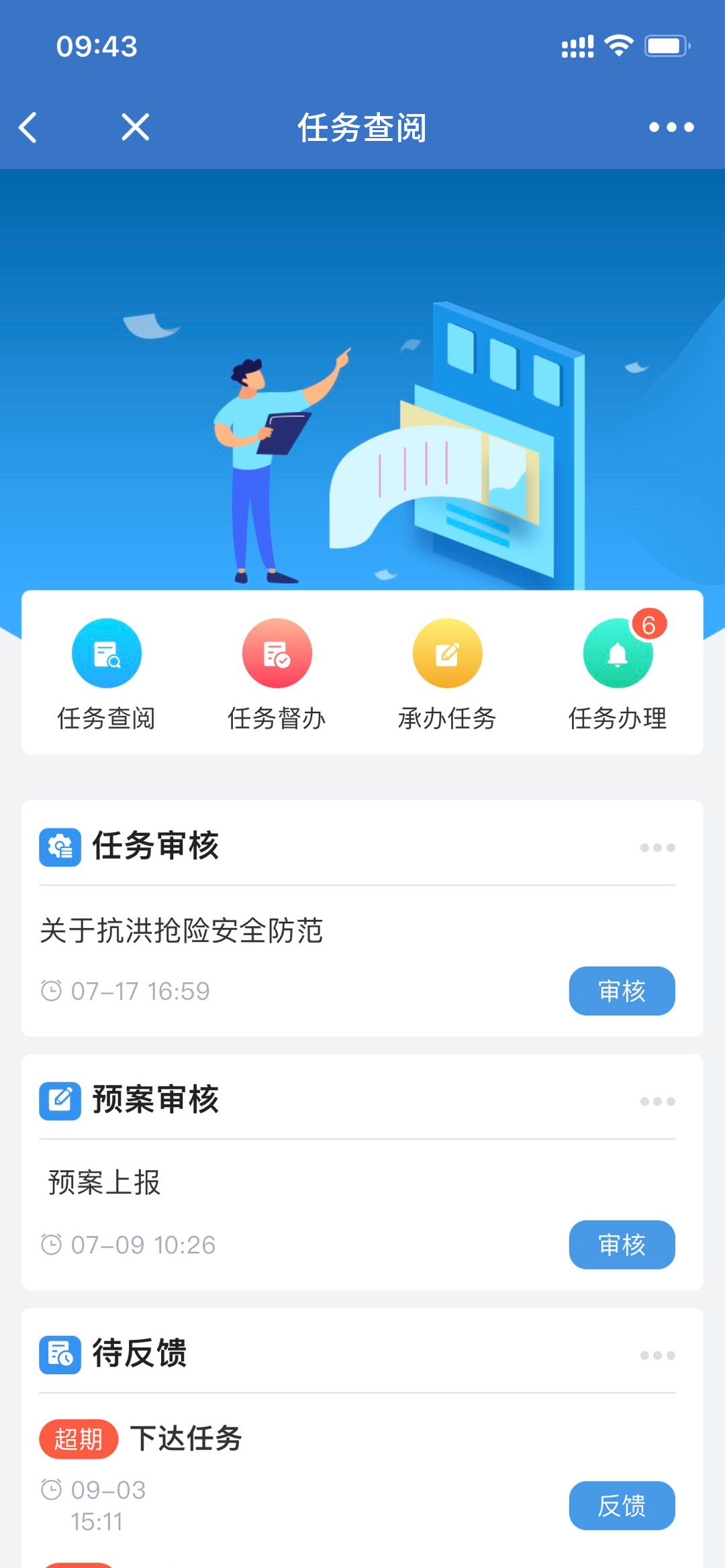Open the 预案上报 item
The width and height of the screenshot is (725, 1568).
(x=105, y=1183)
